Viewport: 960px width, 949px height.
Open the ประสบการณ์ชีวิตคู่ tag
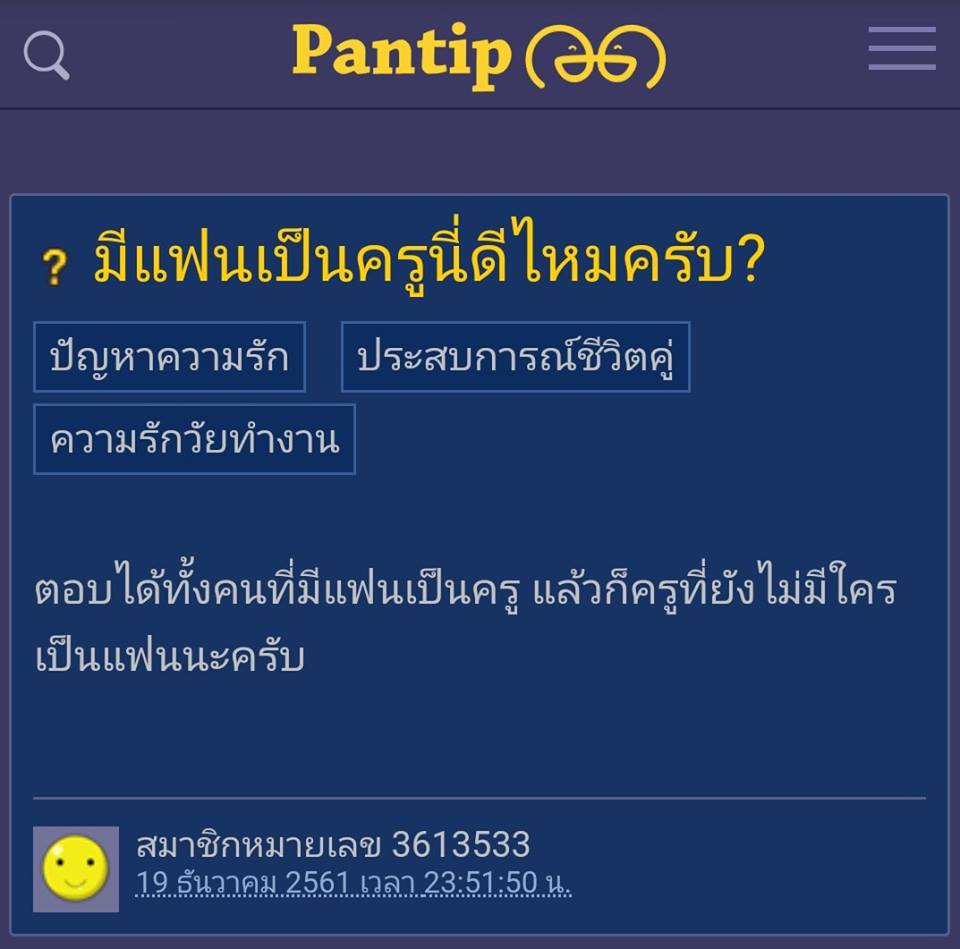(x=515, y=357)
